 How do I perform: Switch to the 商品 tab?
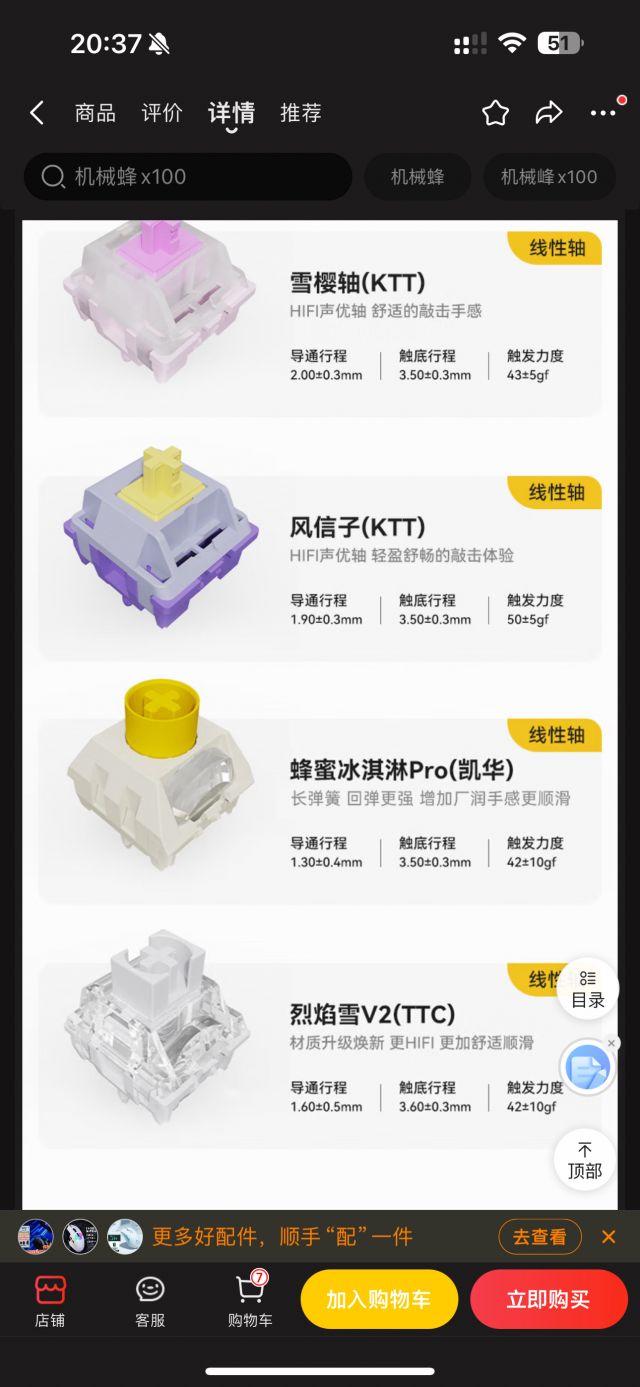point(95,113)
